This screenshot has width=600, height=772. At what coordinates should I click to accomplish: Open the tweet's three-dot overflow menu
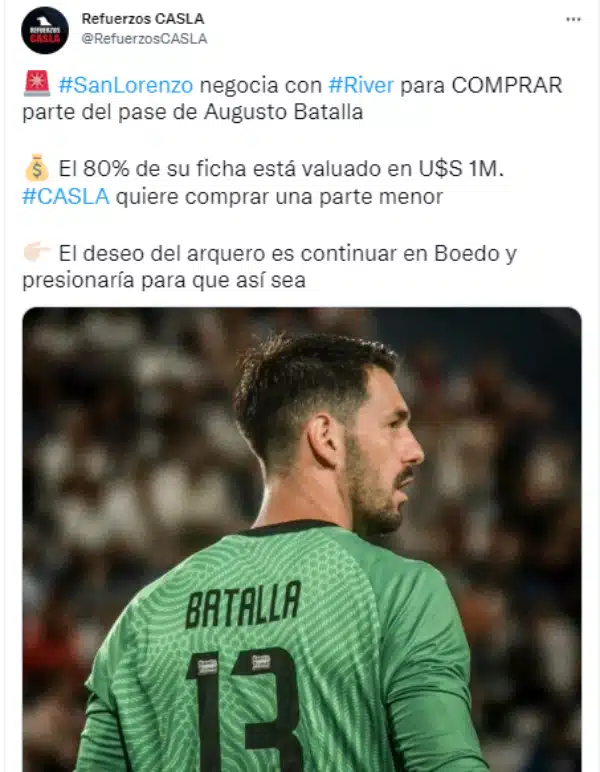coord(573,19)
